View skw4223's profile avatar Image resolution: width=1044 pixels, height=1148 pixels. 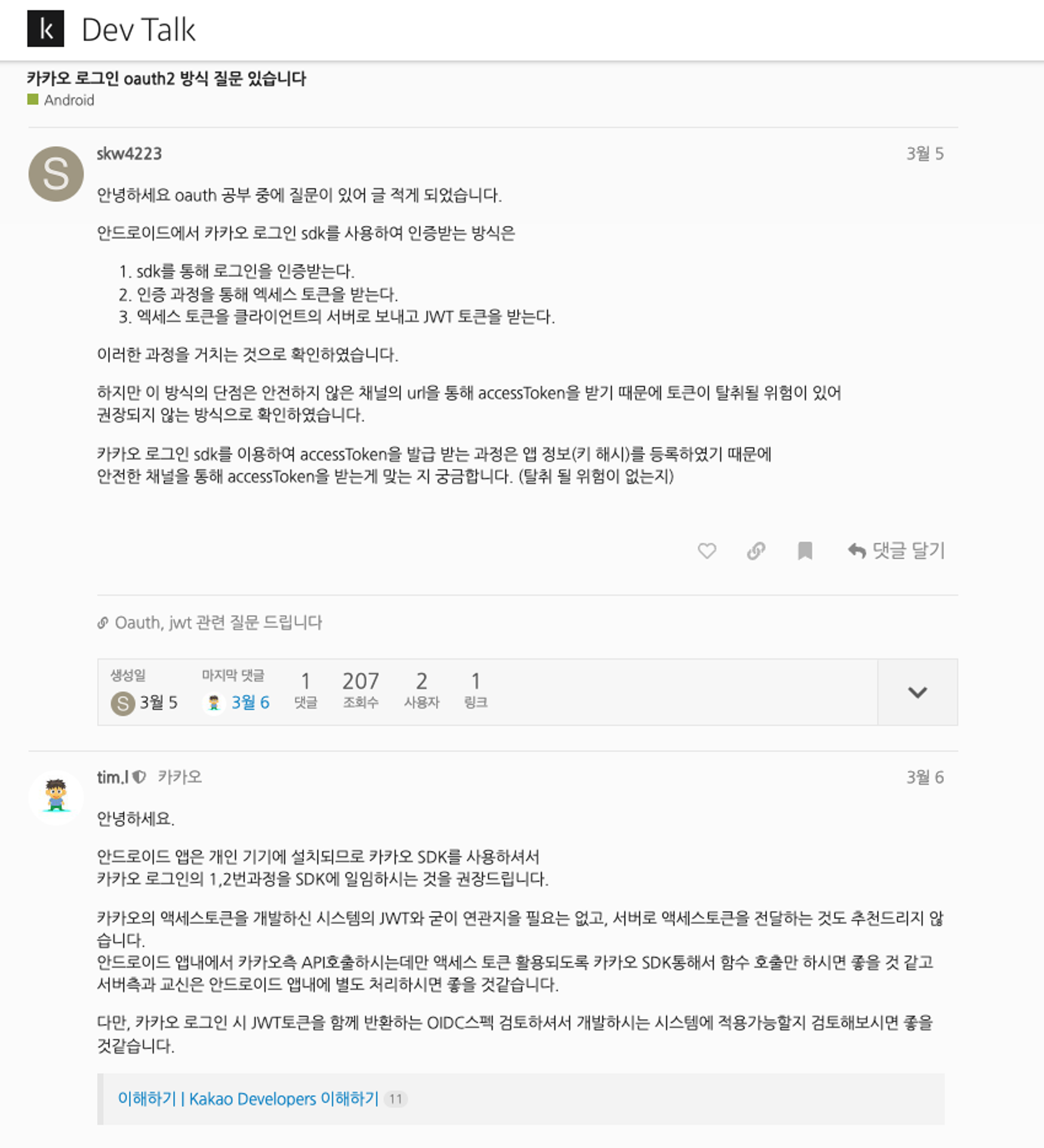pos(56,174)
